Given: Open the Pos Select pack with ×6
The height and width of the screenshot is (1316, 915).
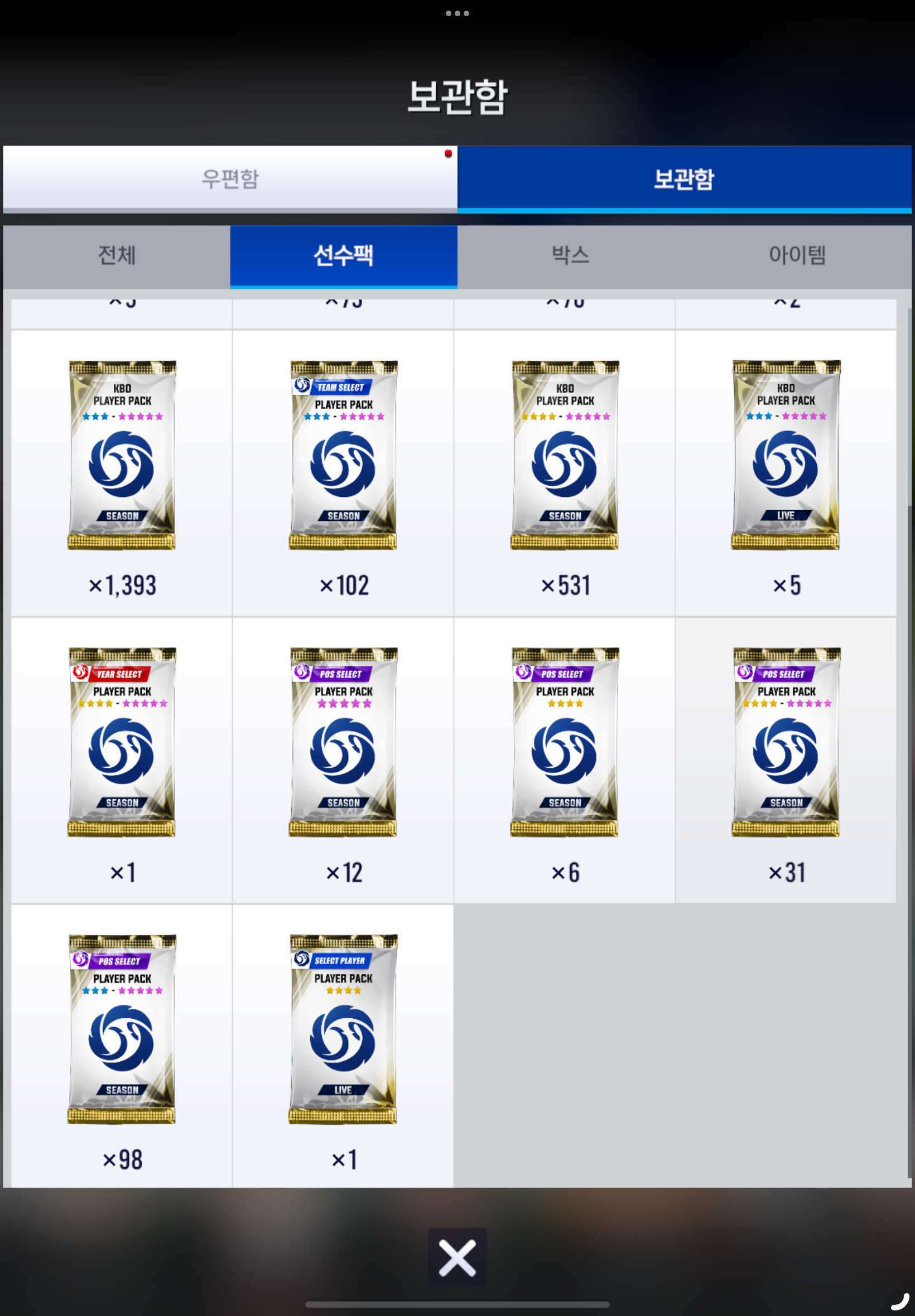Looking at the screenshot, I should tap(565, 742).
